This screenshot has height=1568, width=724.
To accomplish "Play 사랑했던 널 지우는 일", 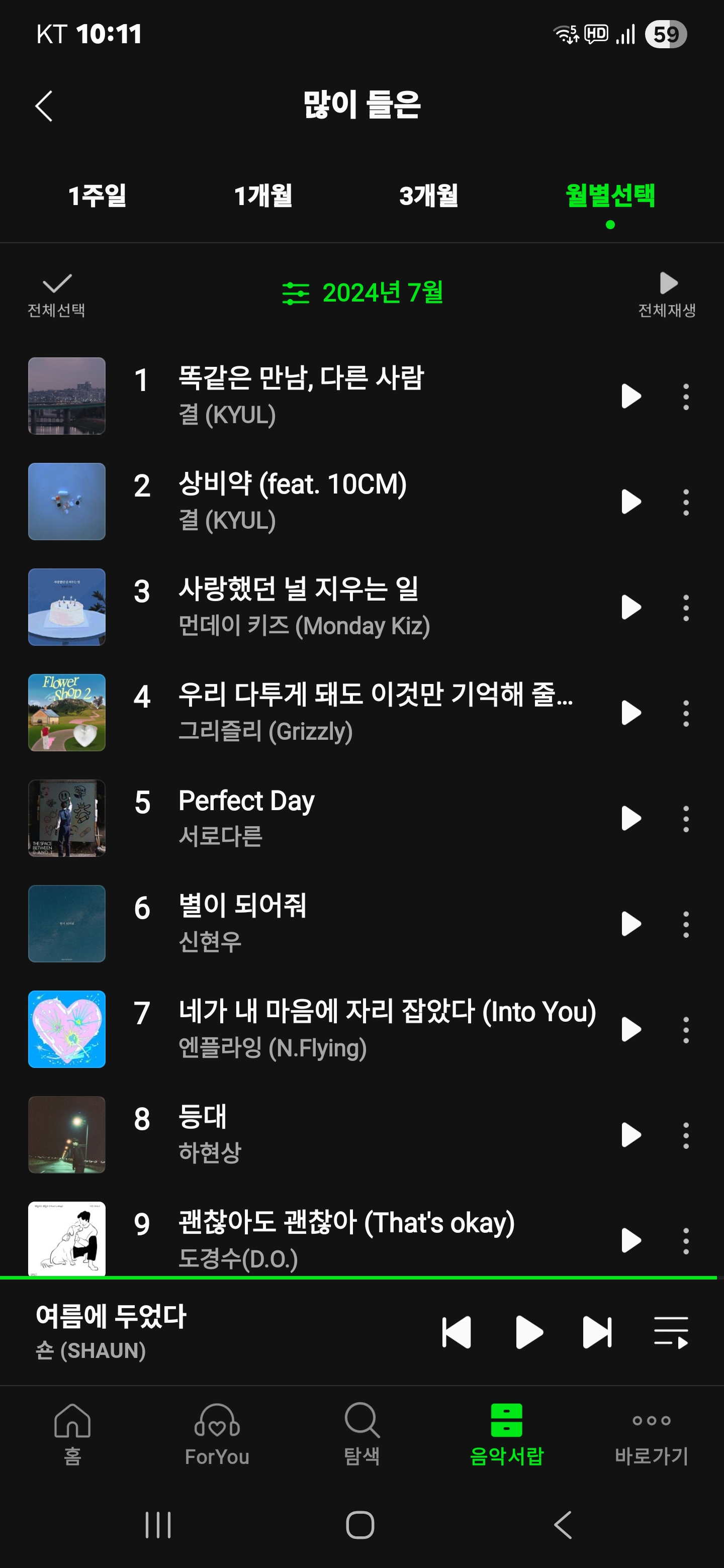I will tap(631, 608).
